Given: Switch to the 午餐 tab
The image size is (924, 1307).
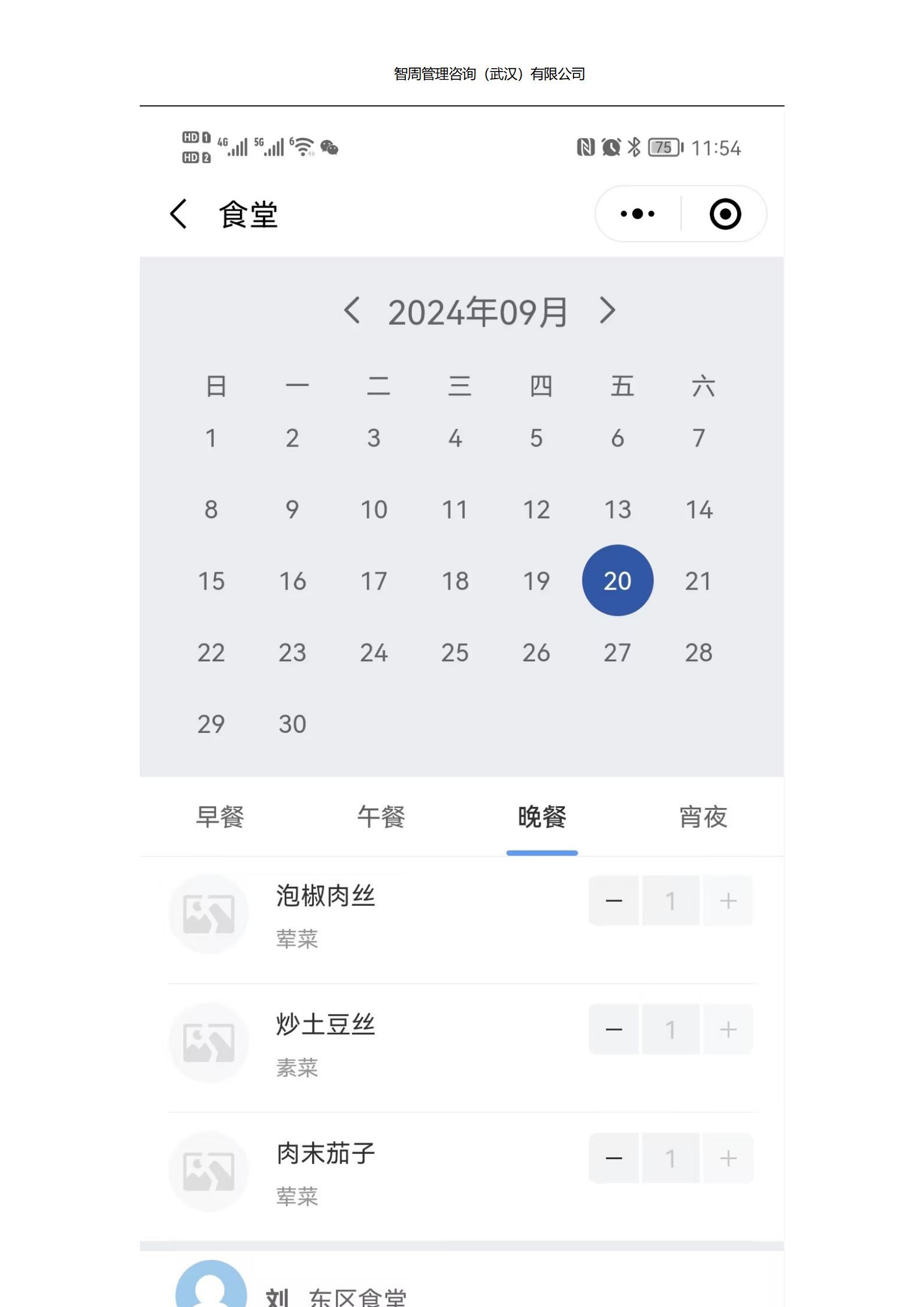Looking at the screenshot, I should pyautogui.click(x=381, y=817).
